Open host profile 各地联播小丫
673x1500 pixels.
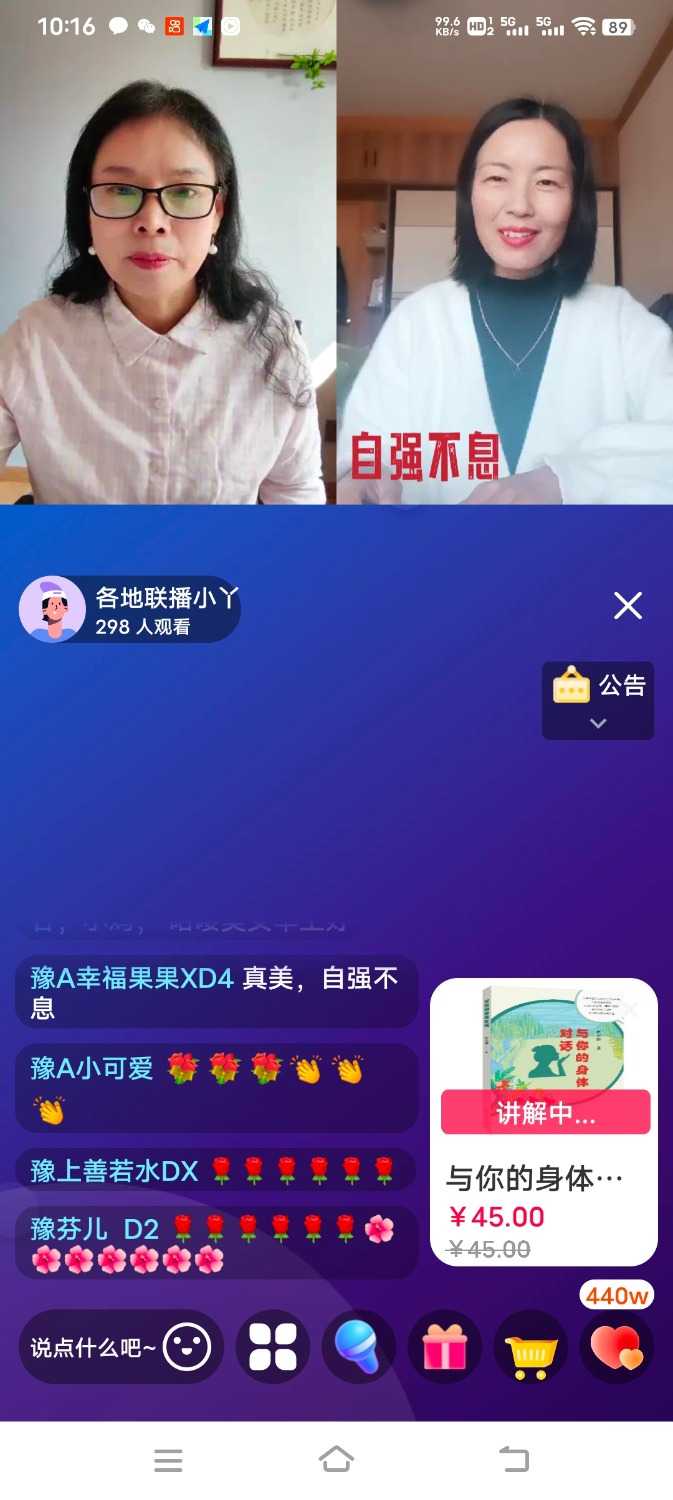tap(130, 610)
